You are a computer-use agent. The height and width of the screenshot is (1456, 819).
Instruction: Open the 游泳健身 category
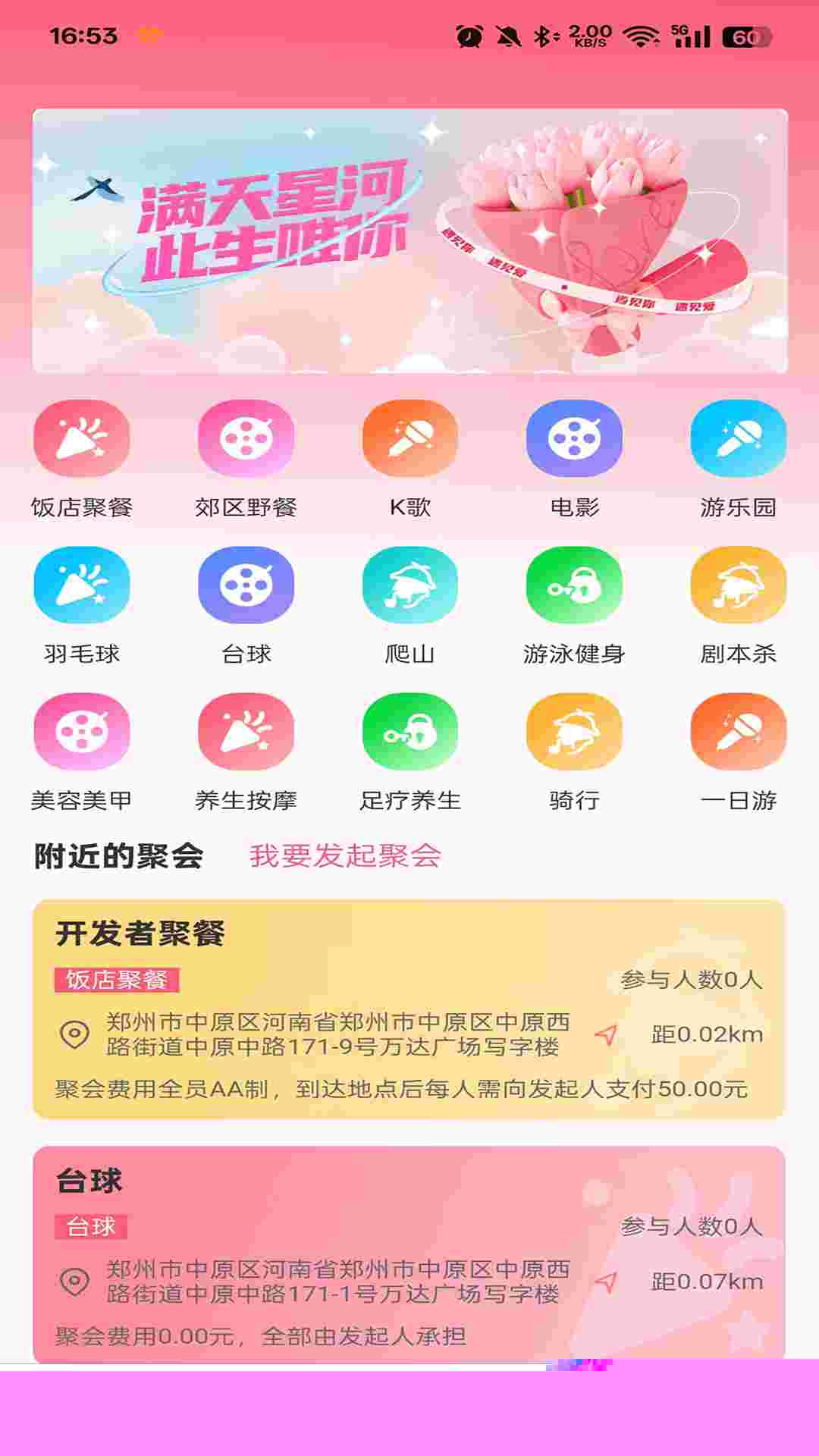point(574,585)
